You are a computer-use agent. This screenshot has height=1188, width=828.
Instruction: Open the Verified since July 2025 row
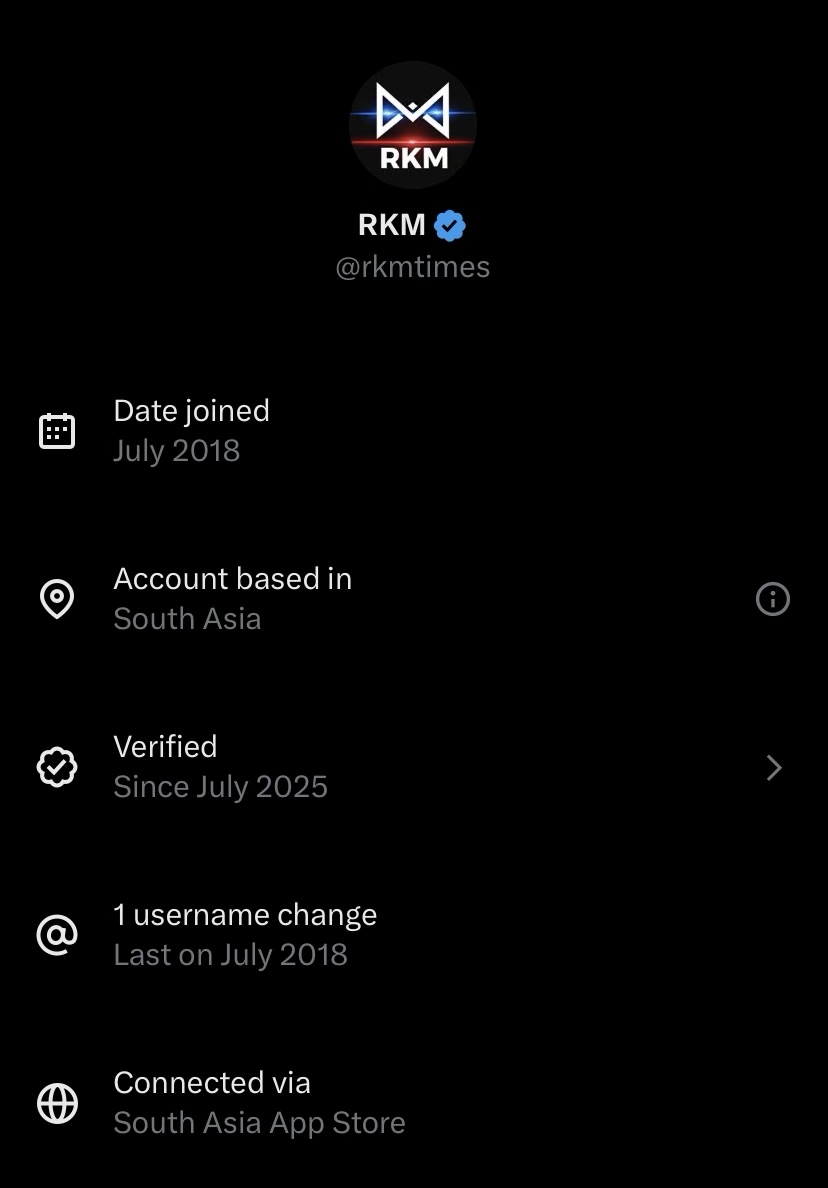tap(413, 767)
